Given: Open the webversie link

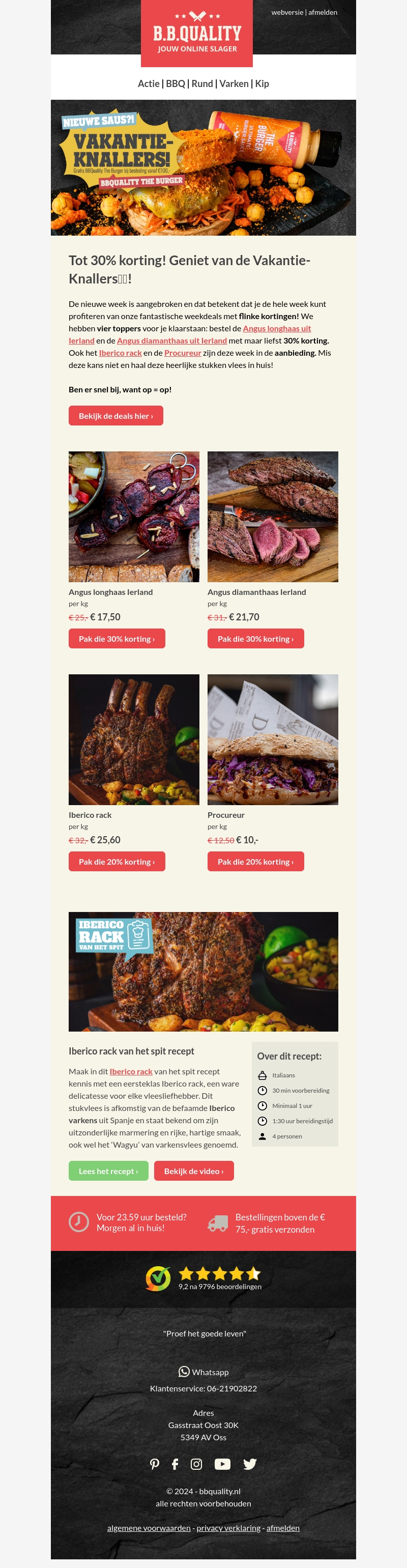Looking at the screenshot, I should coord(286,12).
